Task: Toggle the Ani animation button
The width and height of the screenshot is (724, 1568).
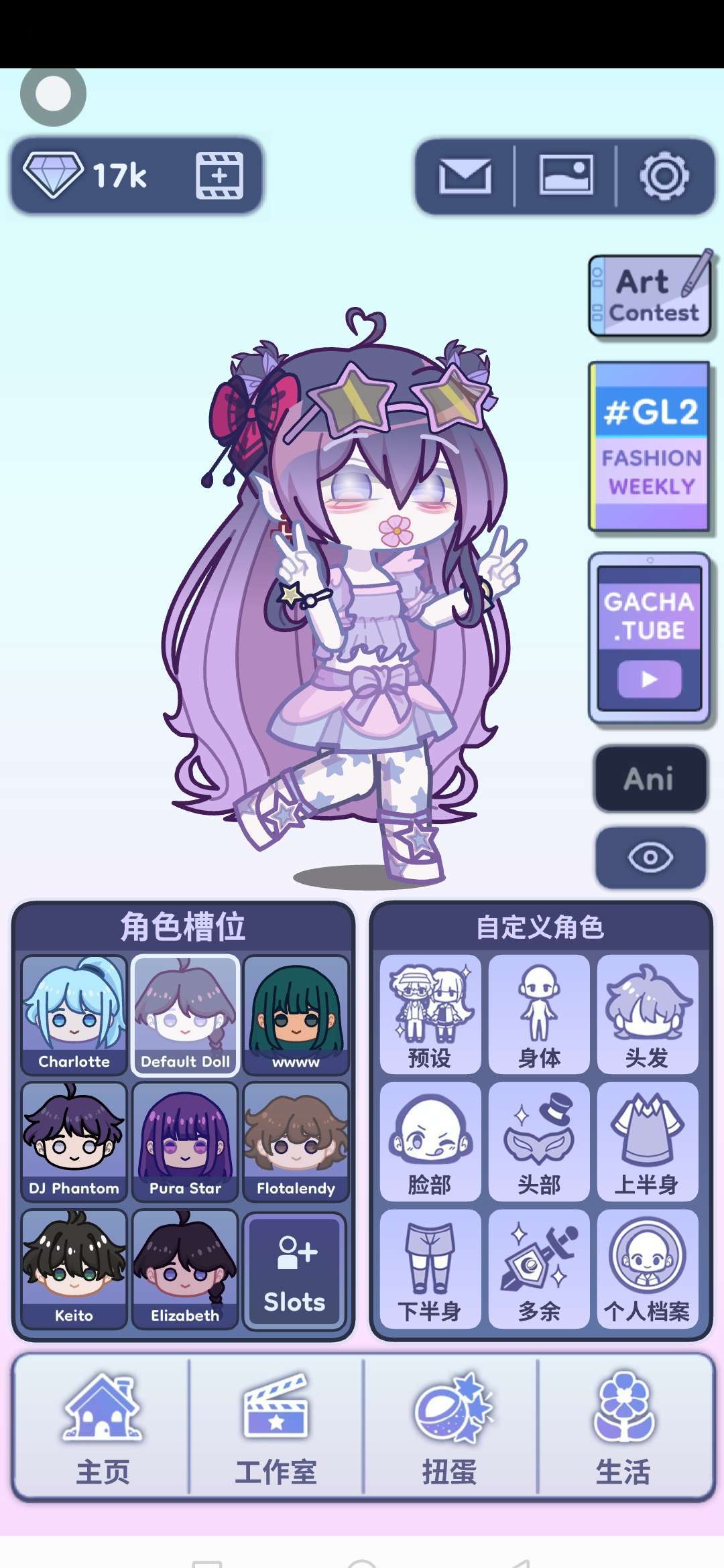Action: (x=649, y=779)
